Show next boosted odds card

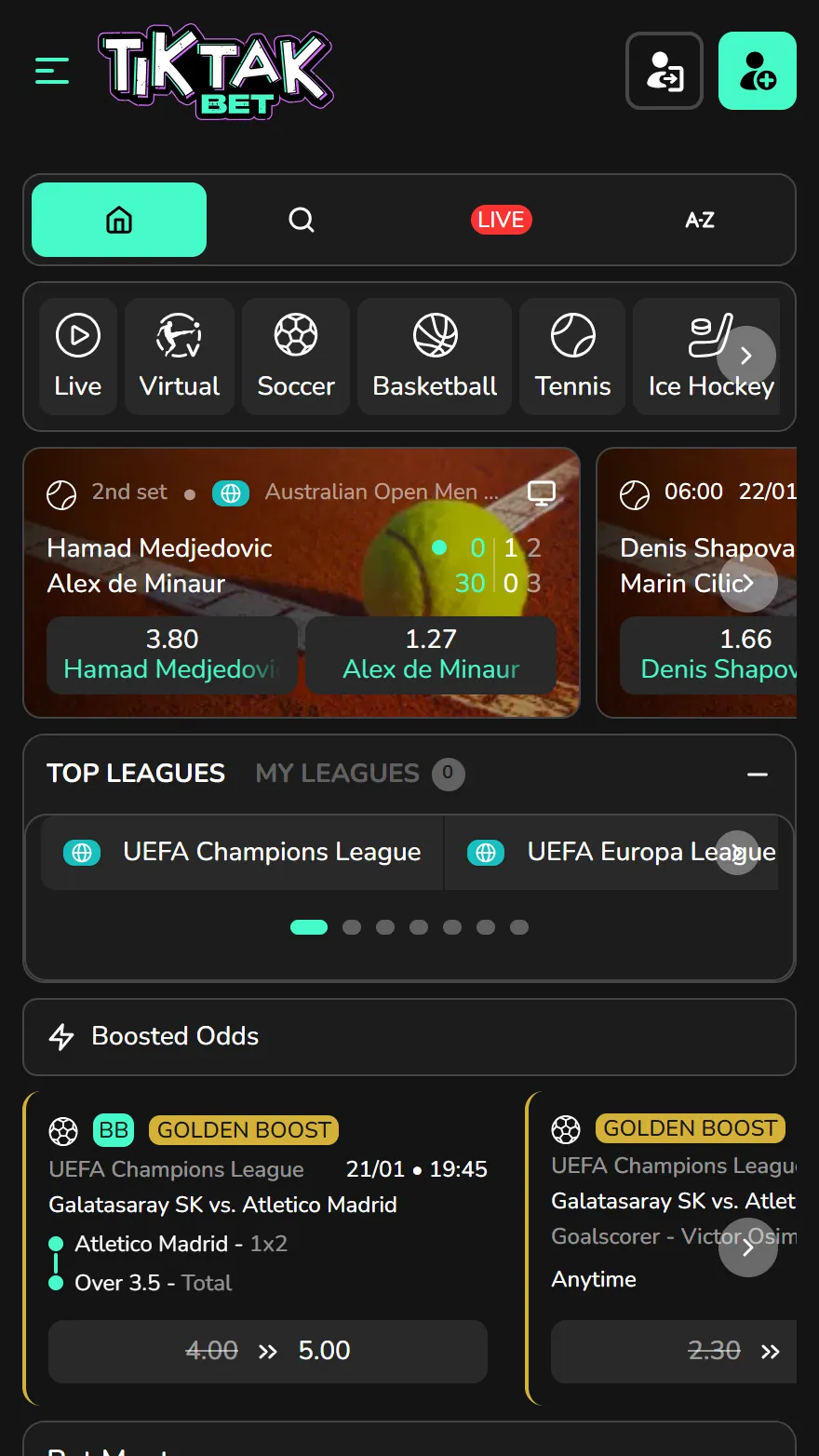[x=747, y=1248]
